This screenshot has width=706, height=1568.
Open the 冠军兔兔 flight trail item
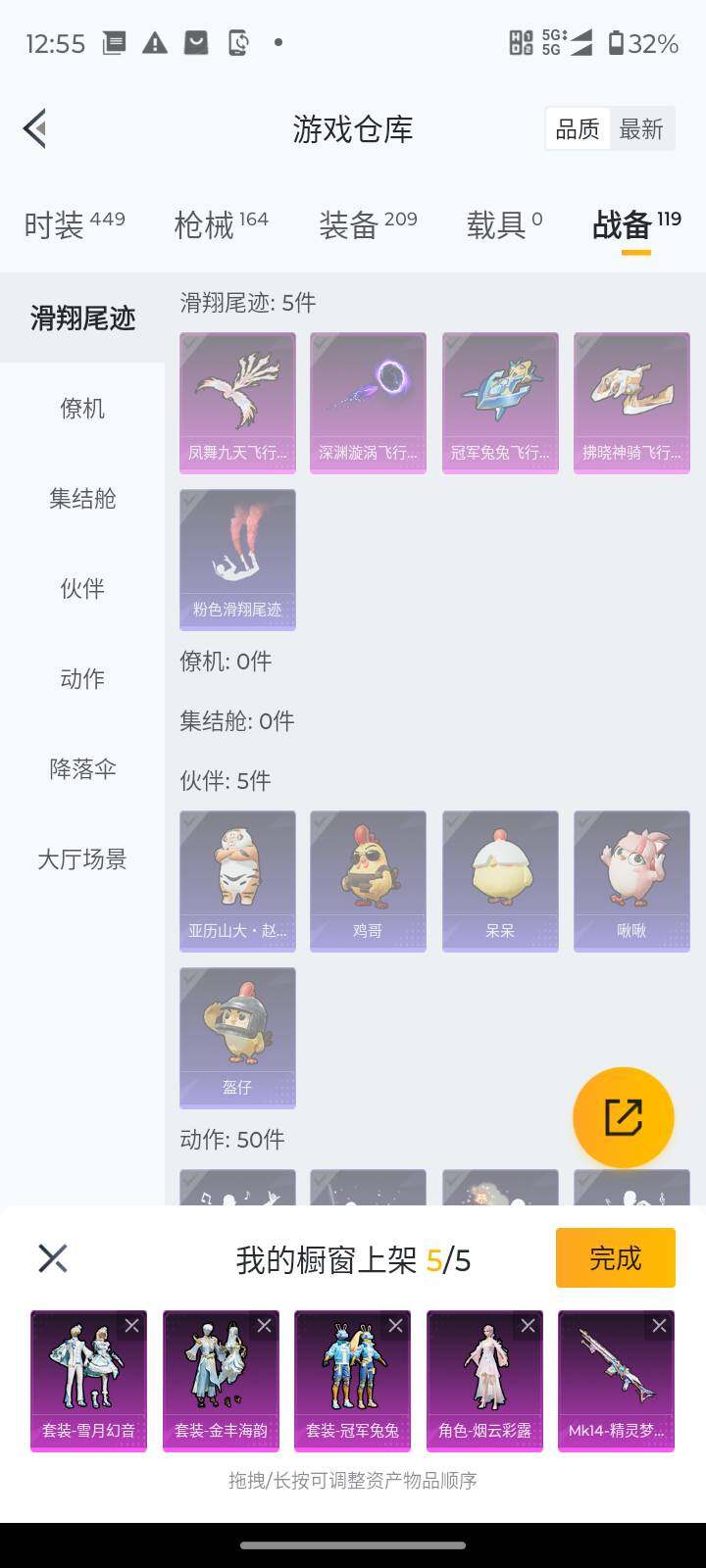pyautogui.click(x=500, y=402)
